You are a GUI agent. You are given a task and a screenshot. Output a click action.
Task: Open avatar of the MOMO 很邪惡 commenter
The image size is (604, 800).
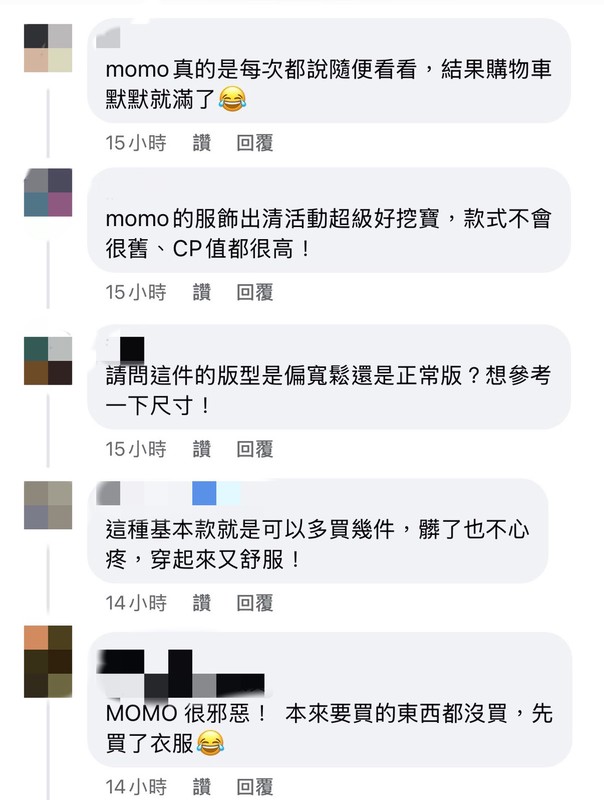[48, 661]
